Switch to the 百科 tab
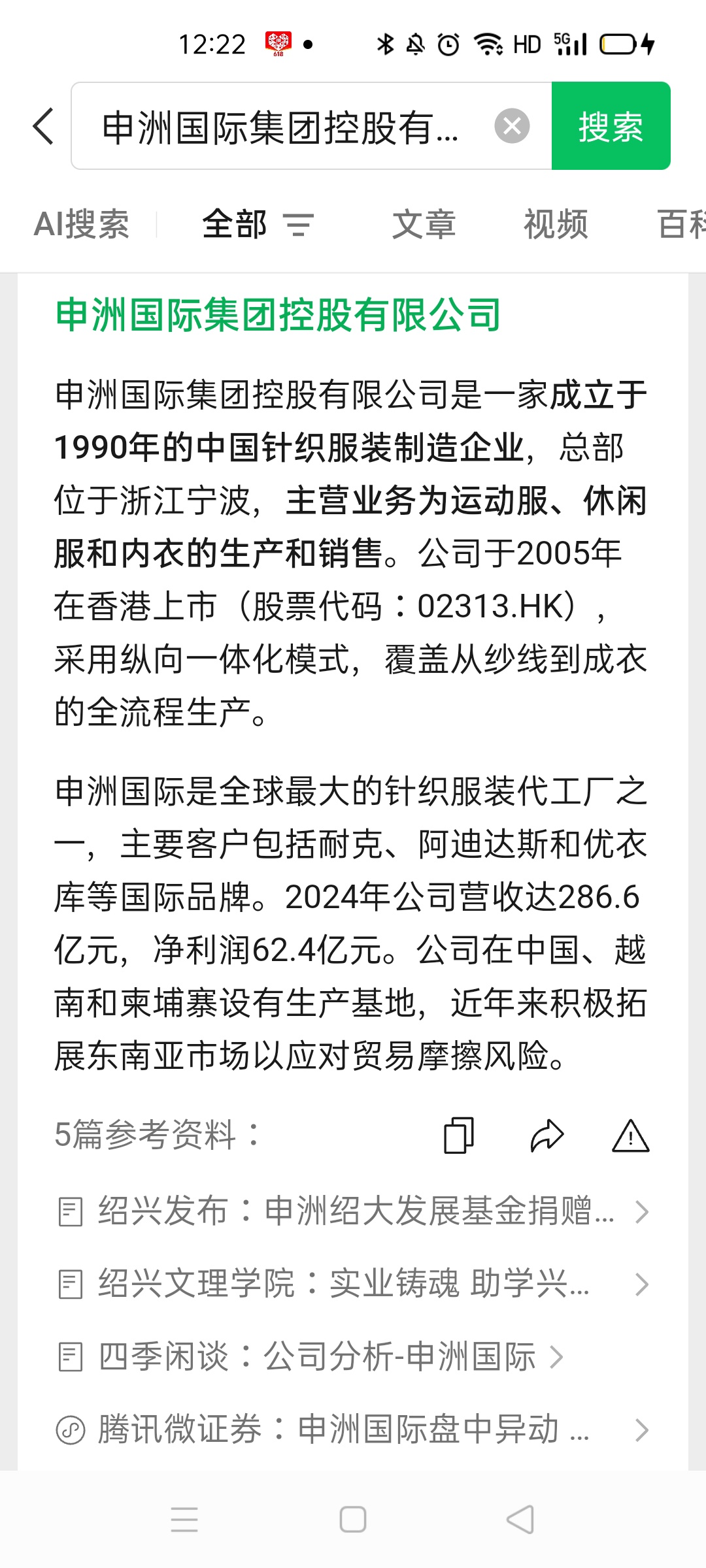 point(680,224)
